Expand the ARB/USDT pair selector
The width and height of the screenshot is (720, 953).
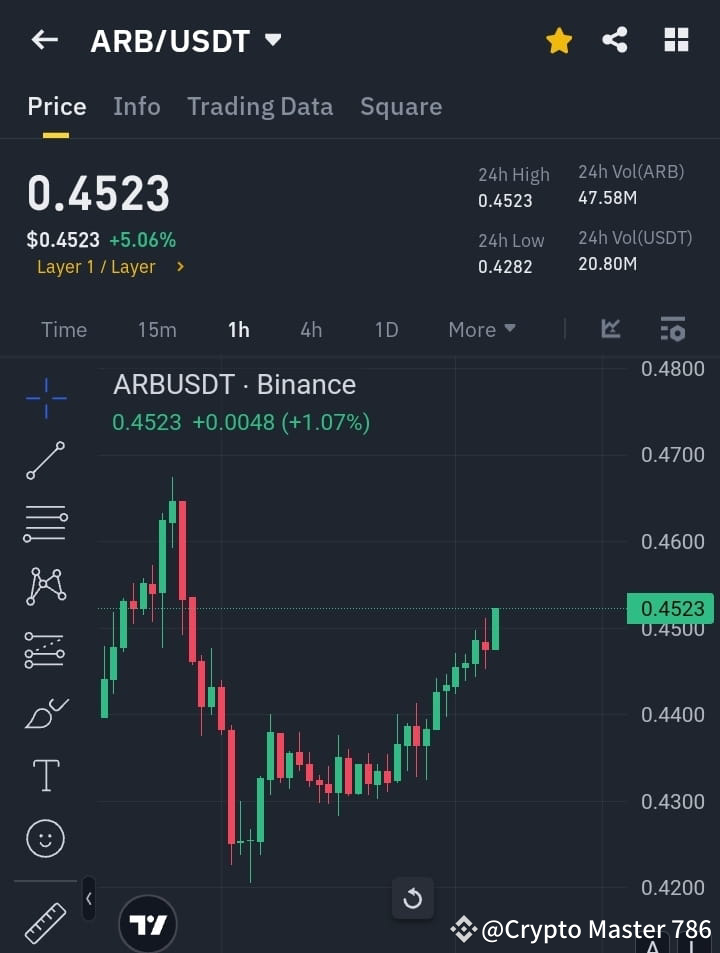coord(272,40)
